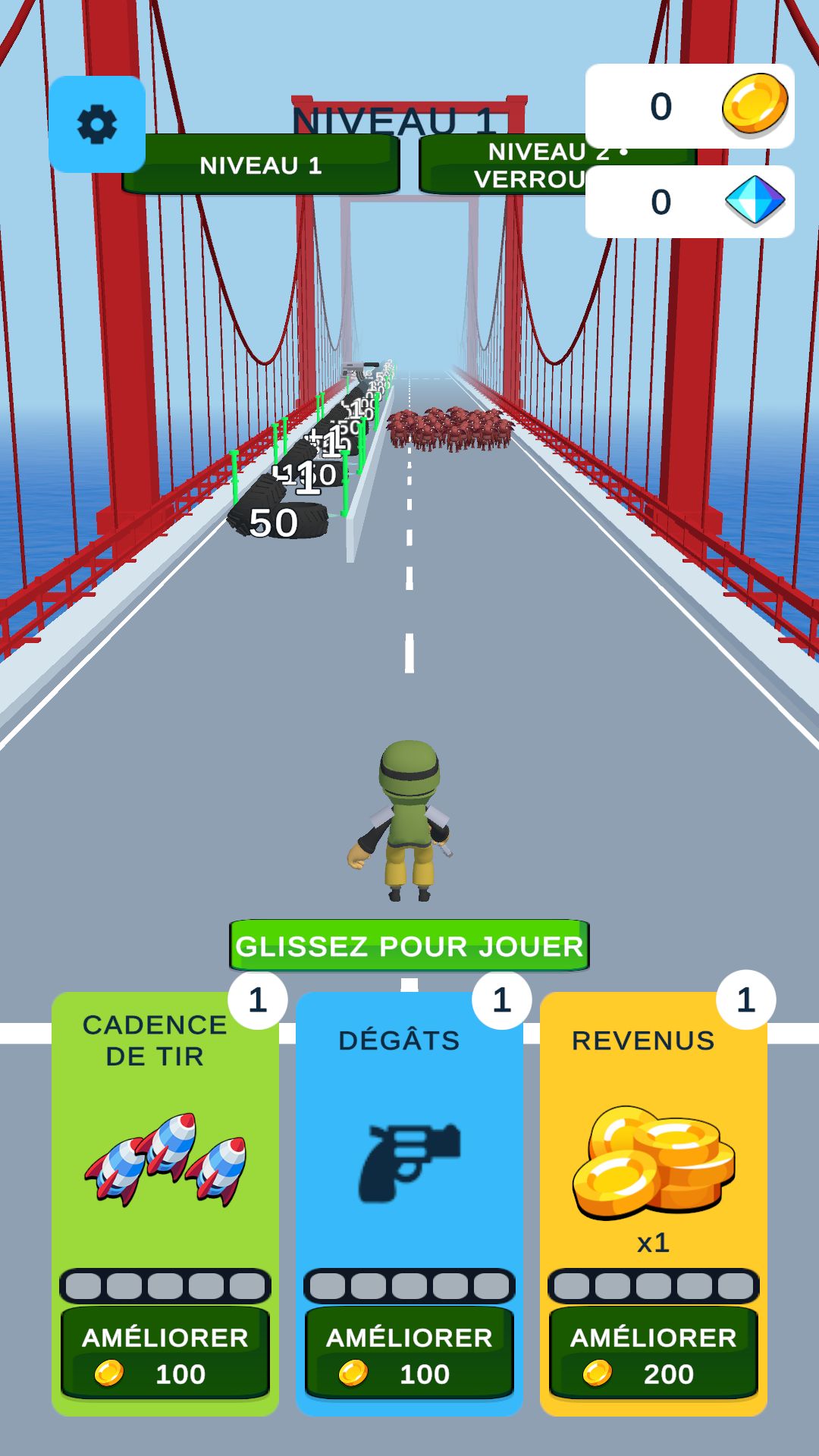Open the settings gear
The height and width of the screenshot is (1456, 819).
coord(97,124)
